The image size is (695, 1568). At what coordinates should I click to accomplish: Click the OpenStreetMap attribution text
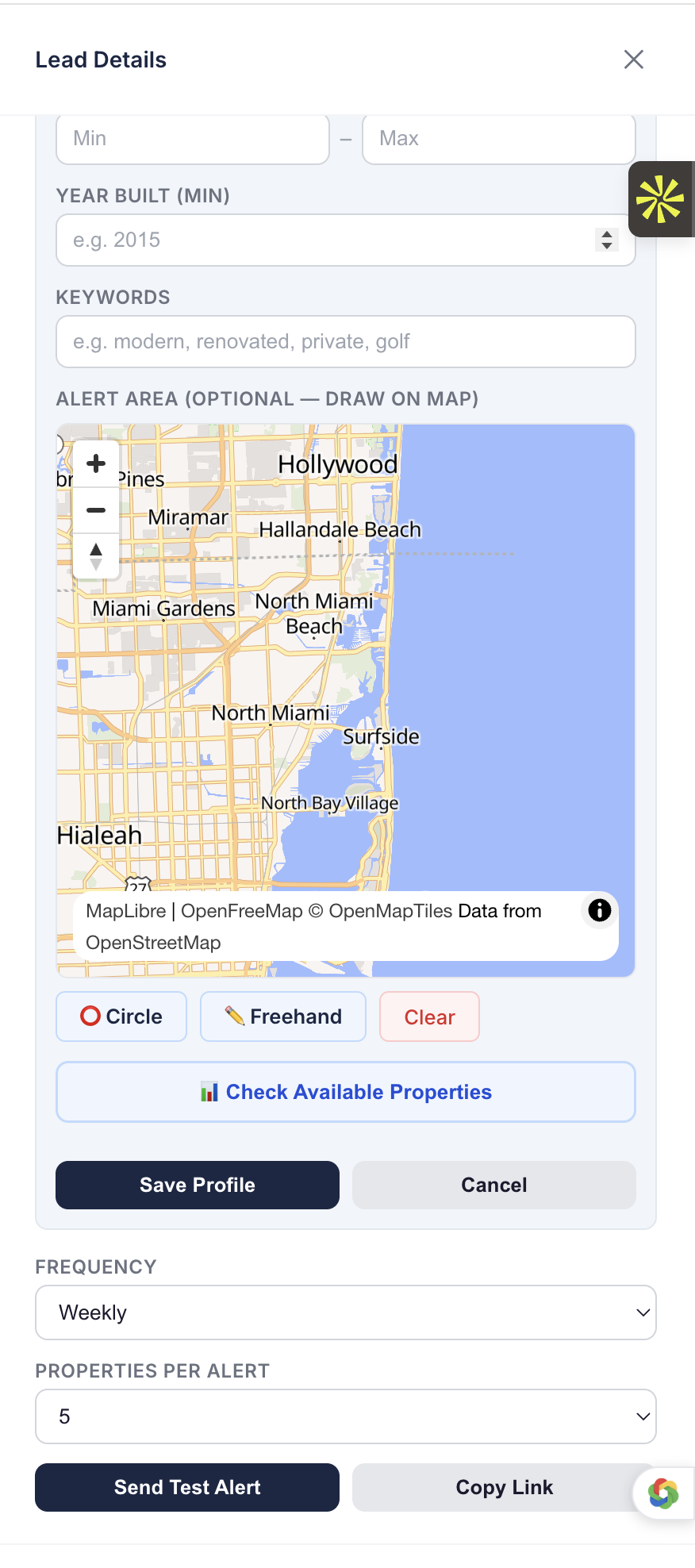(154, 942)
